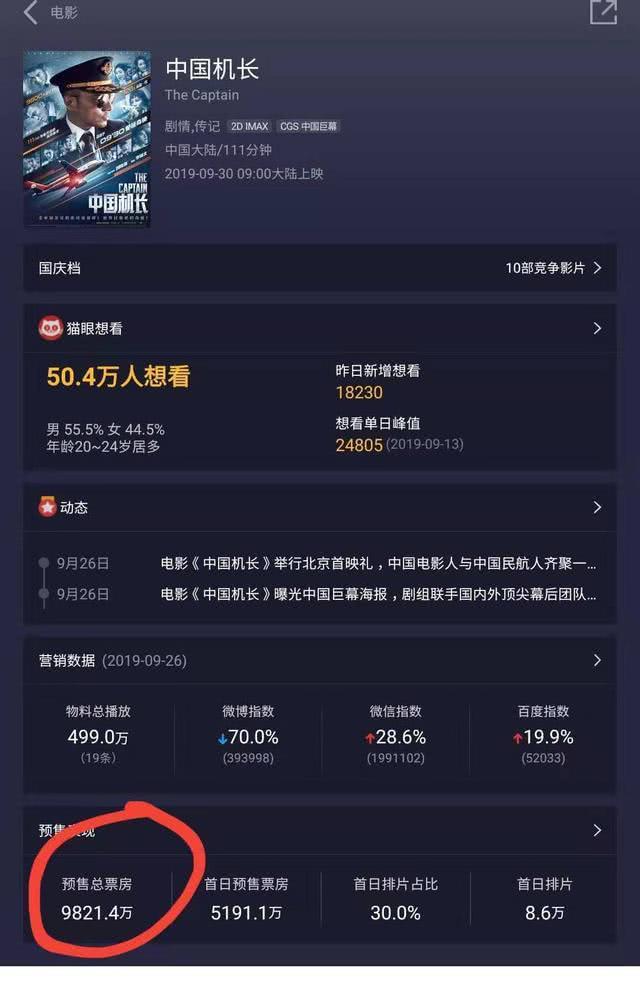Open the 中国机长 poster
The width and height of the screenshot is (640, 987).
click(87, 139)
